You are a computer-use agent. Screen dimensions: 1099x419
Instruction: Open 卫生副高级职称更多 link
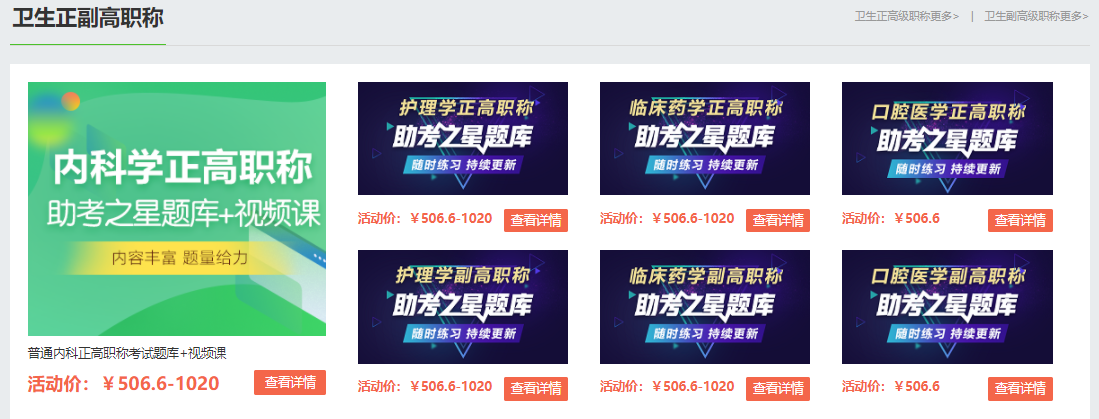[x=1036, y=16]
